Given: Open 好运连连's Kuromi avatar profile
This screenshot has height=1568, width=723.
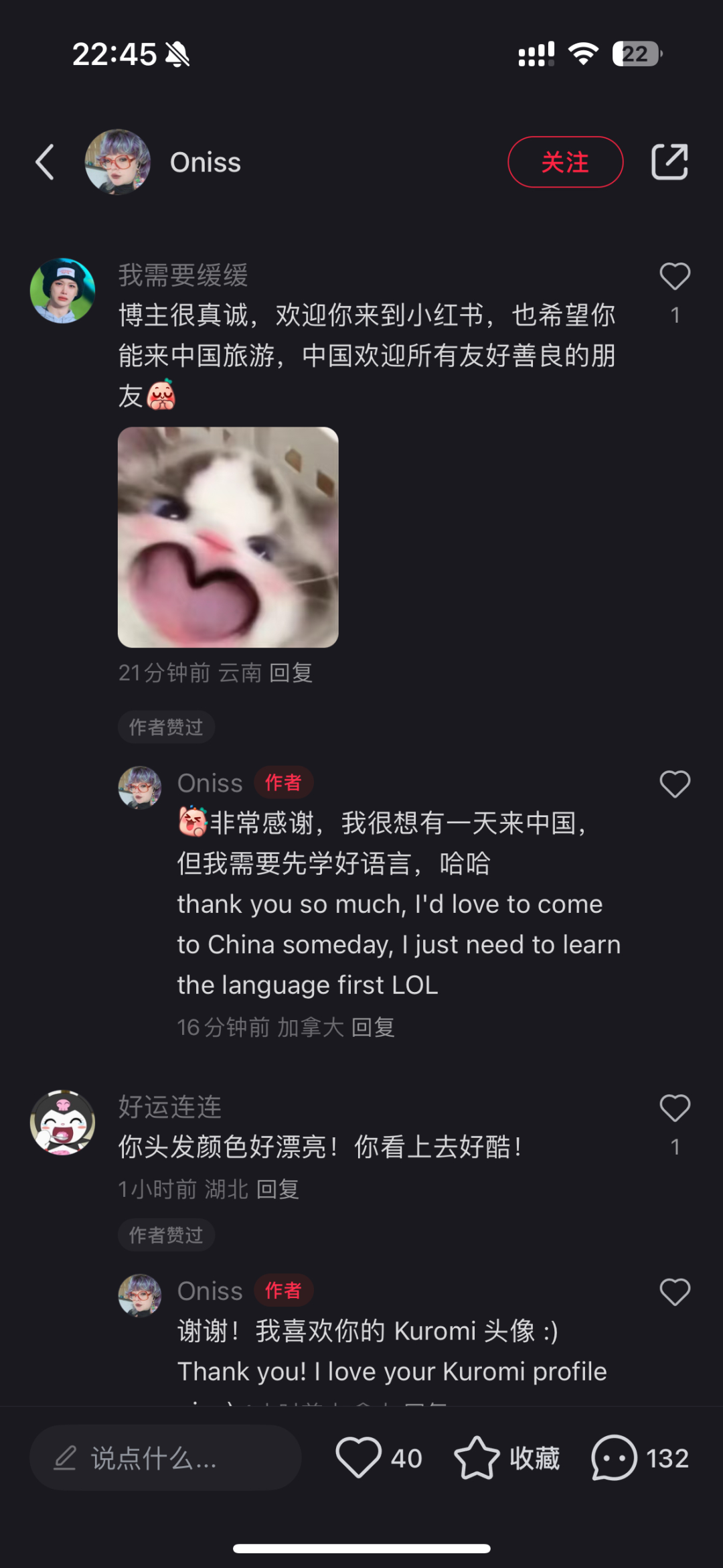Looking at the screenshot, I should pos(62,1123).
